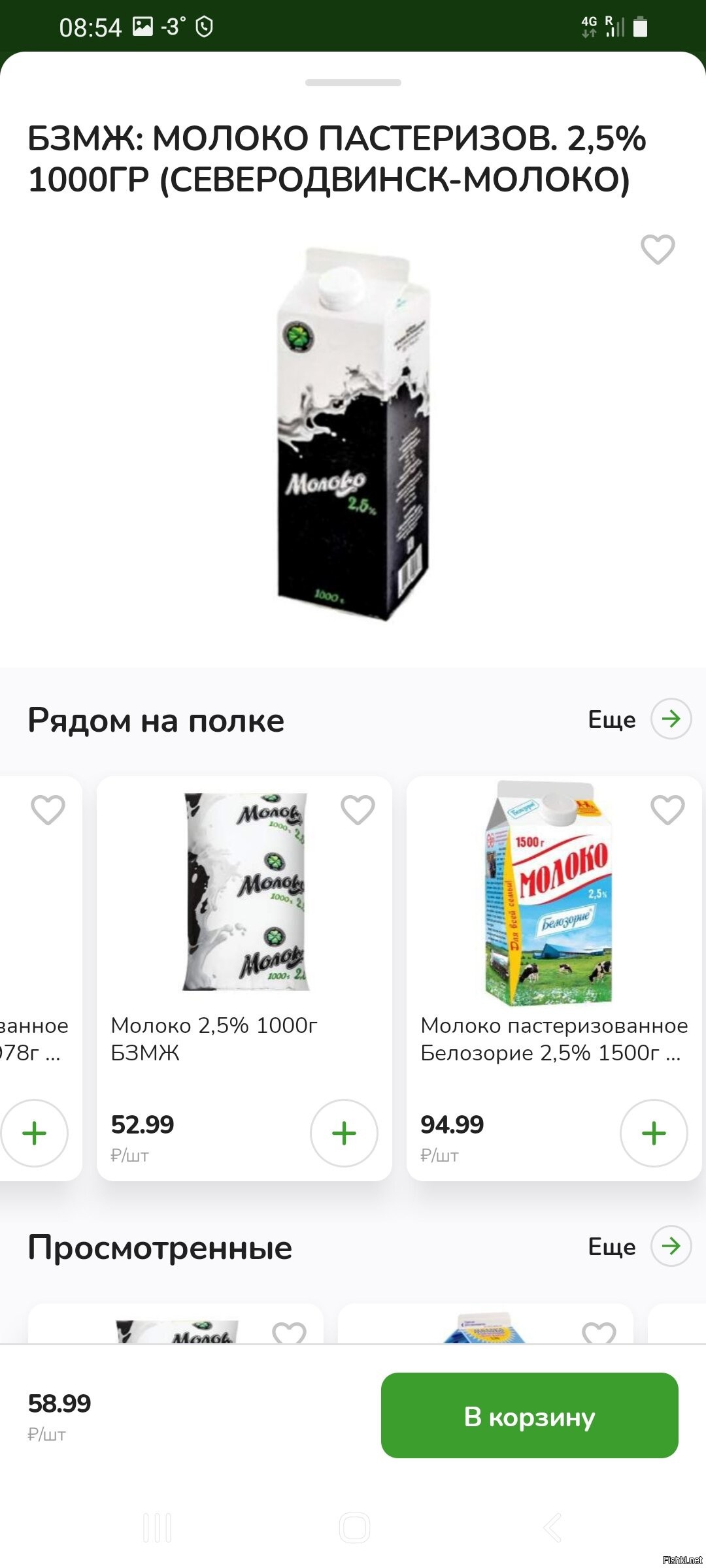
Task: Open the Молоко пастеризованное Белозорие product card
Action: pos(554,978)
